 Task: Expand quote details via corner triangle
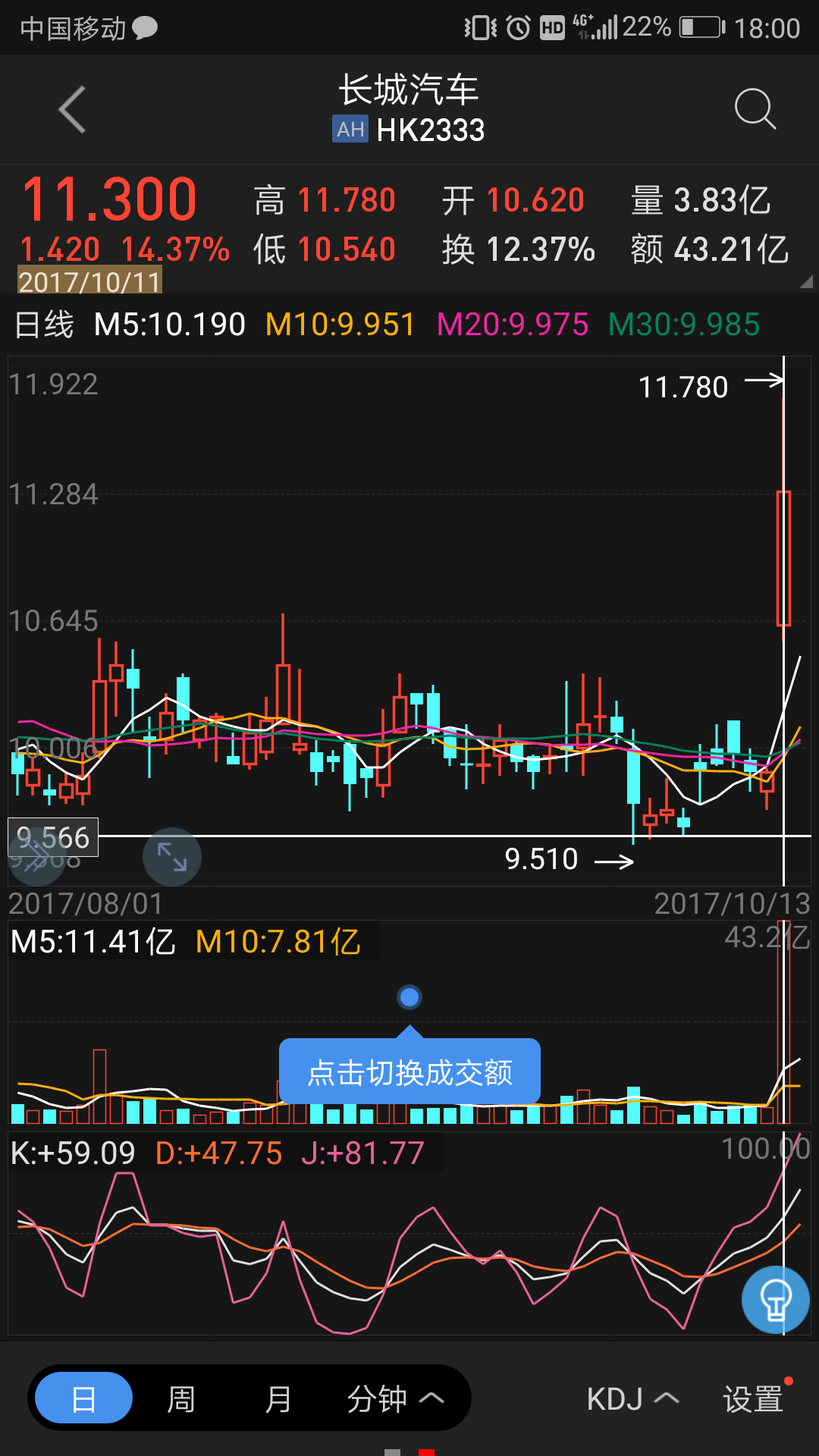(806, 281)
